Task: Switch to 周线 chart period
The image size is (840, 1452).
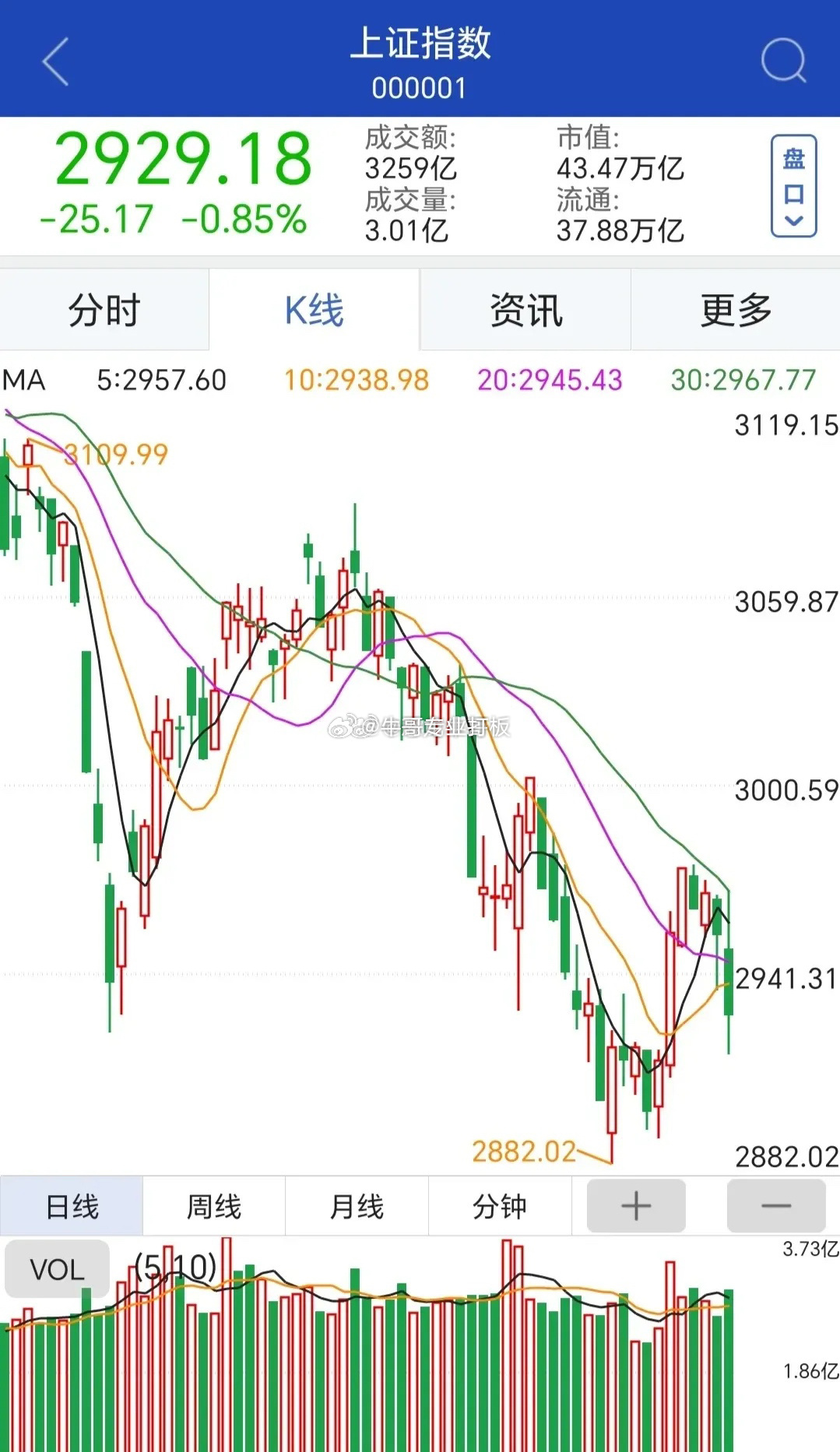Action: tap(214, 1206)
